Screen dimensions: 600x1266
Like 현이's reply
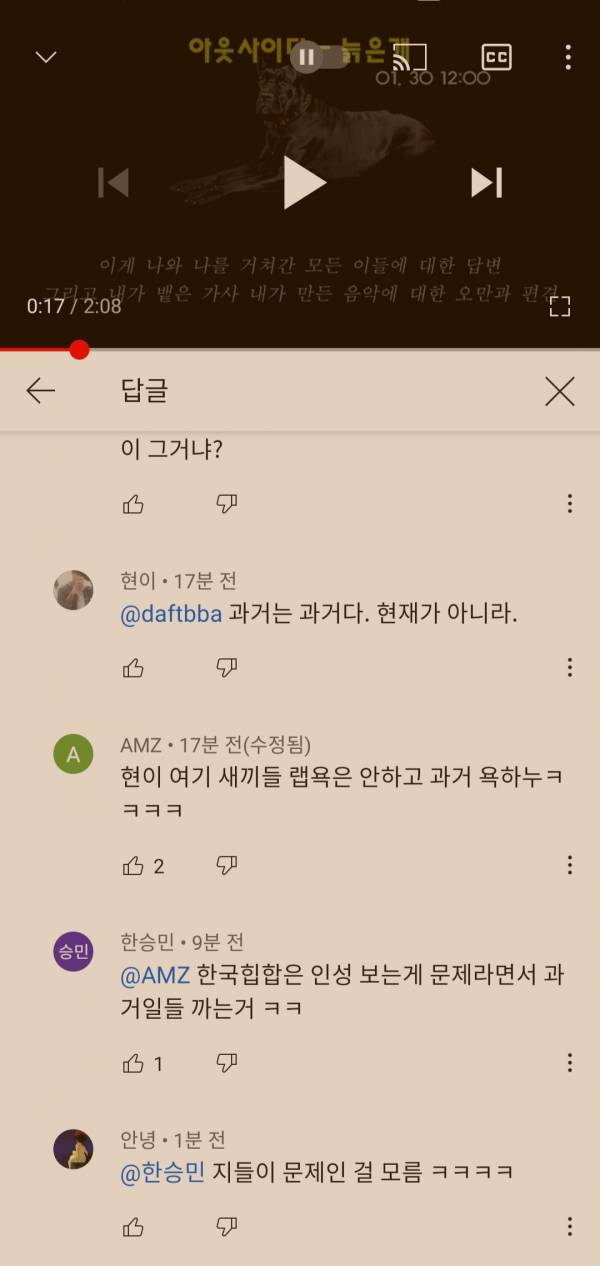coord(133,667)
